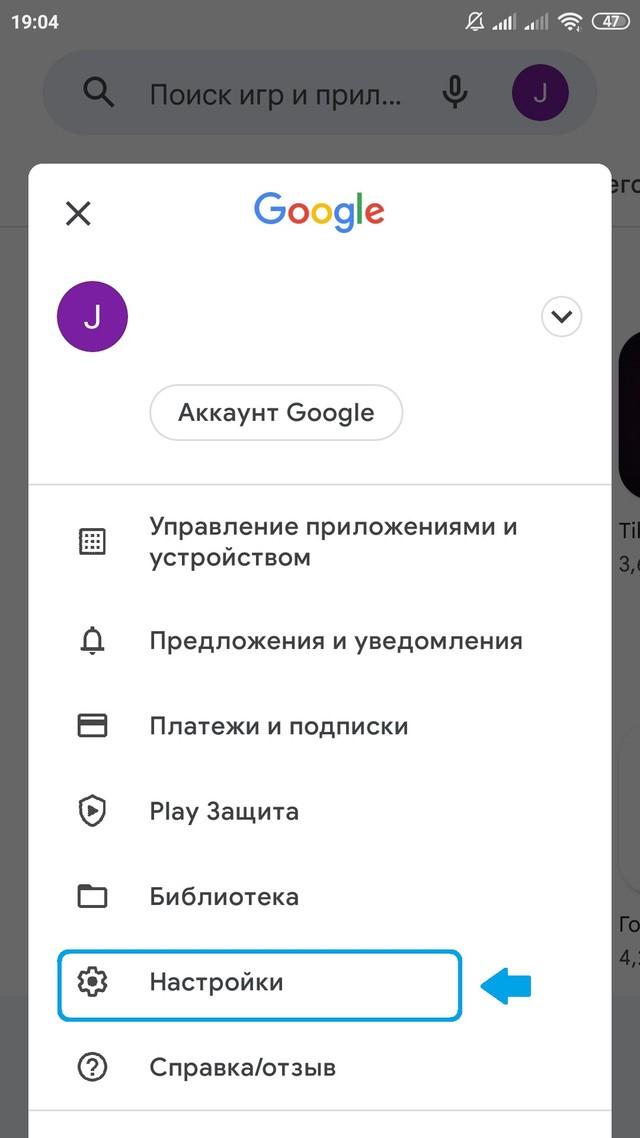The height and width of the screenshot is (1138, 640).
Task: Open Справка/отзыв
Action: (243, 1067)
